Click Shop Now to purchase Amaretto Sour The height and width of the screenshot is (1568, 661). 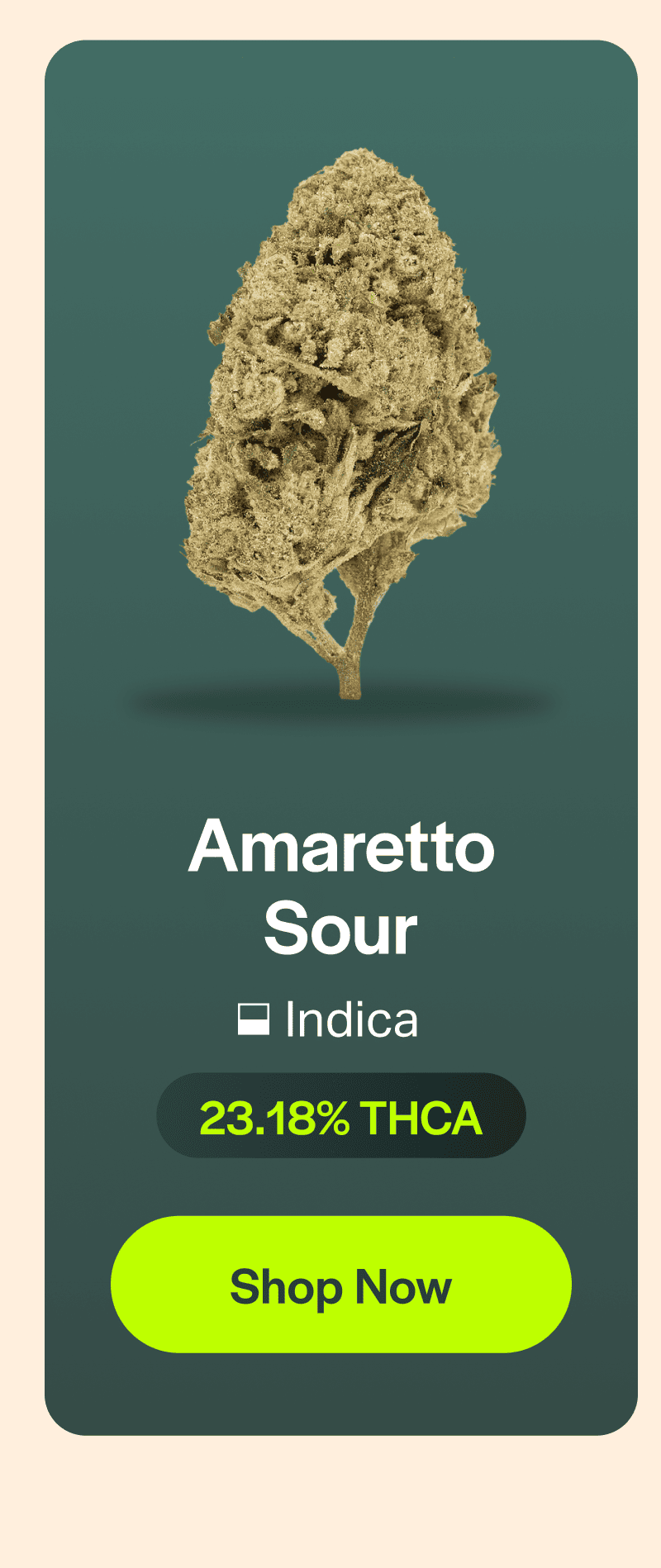point(341,1286)
